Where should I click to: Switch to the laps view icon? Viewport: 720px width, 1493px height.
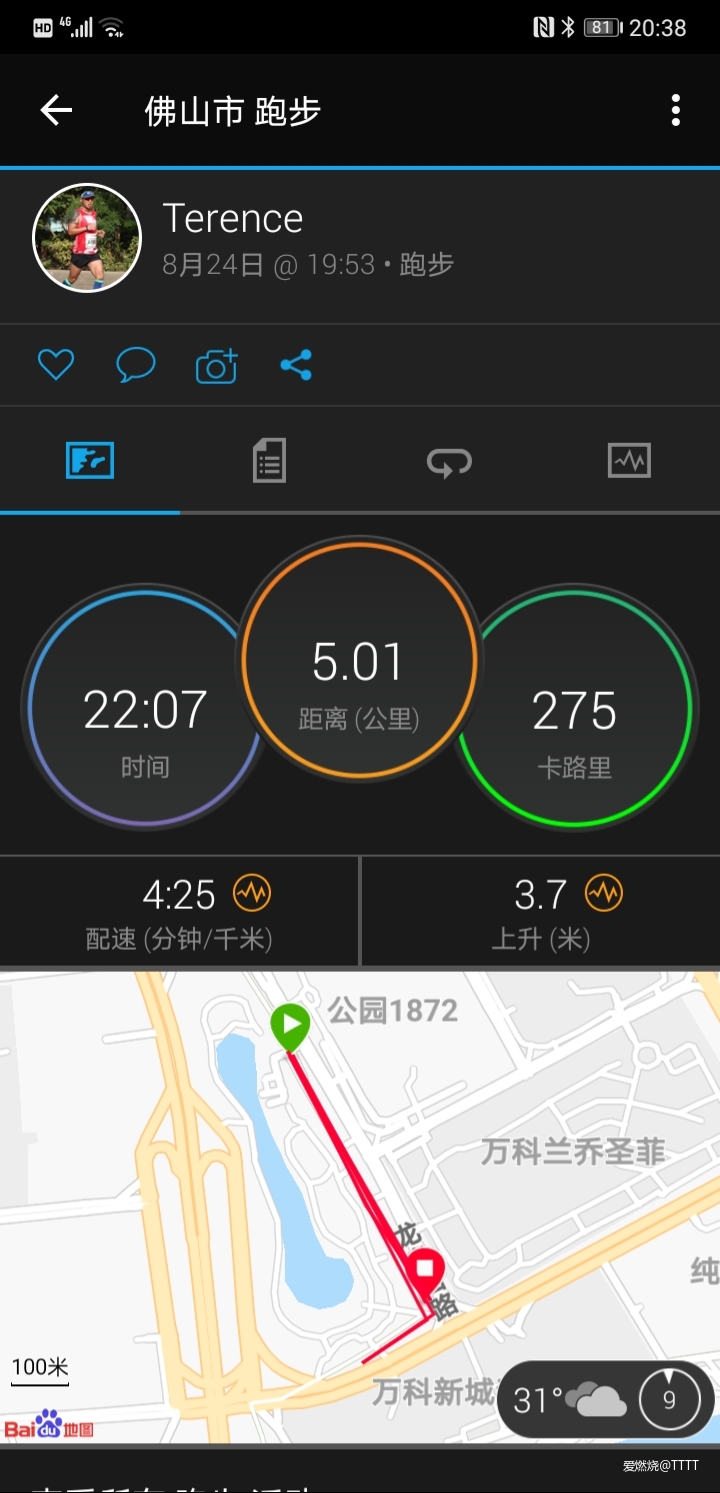449,460
